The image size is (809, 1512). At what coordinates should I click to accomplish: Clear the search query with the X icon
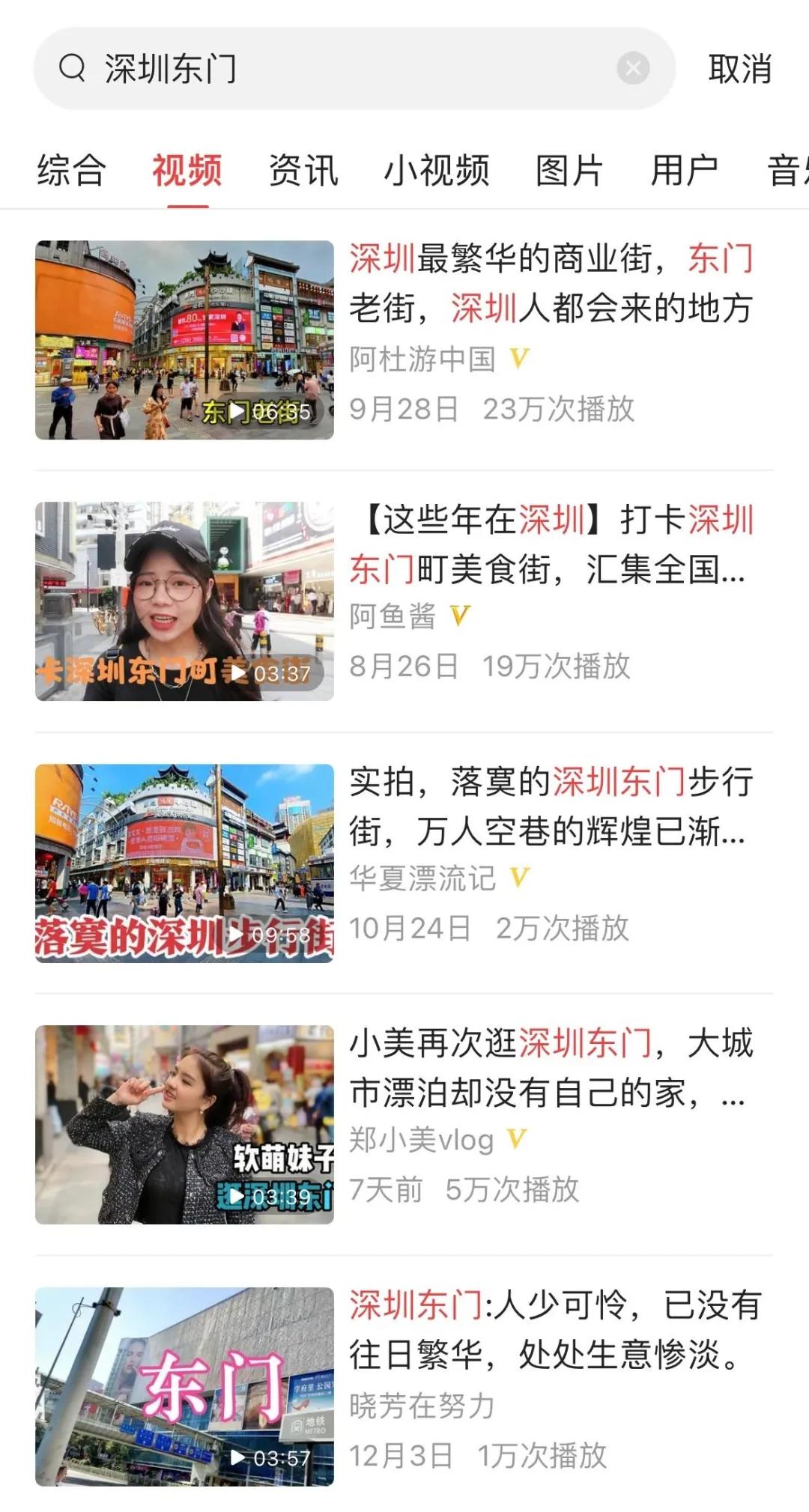(x=633, y=67)
